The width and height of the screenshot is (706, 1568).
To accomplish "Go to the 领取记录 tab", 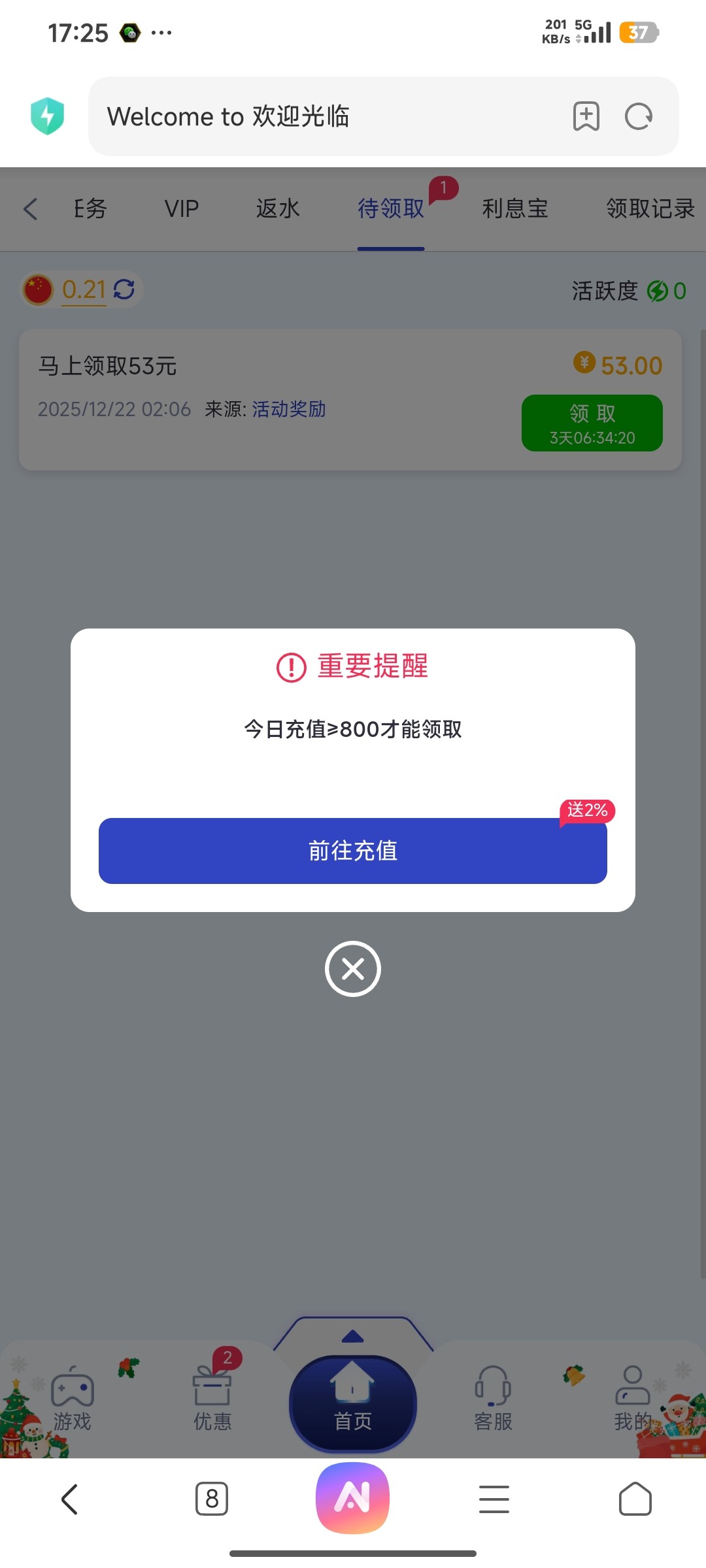I will [x=650, y=209].
